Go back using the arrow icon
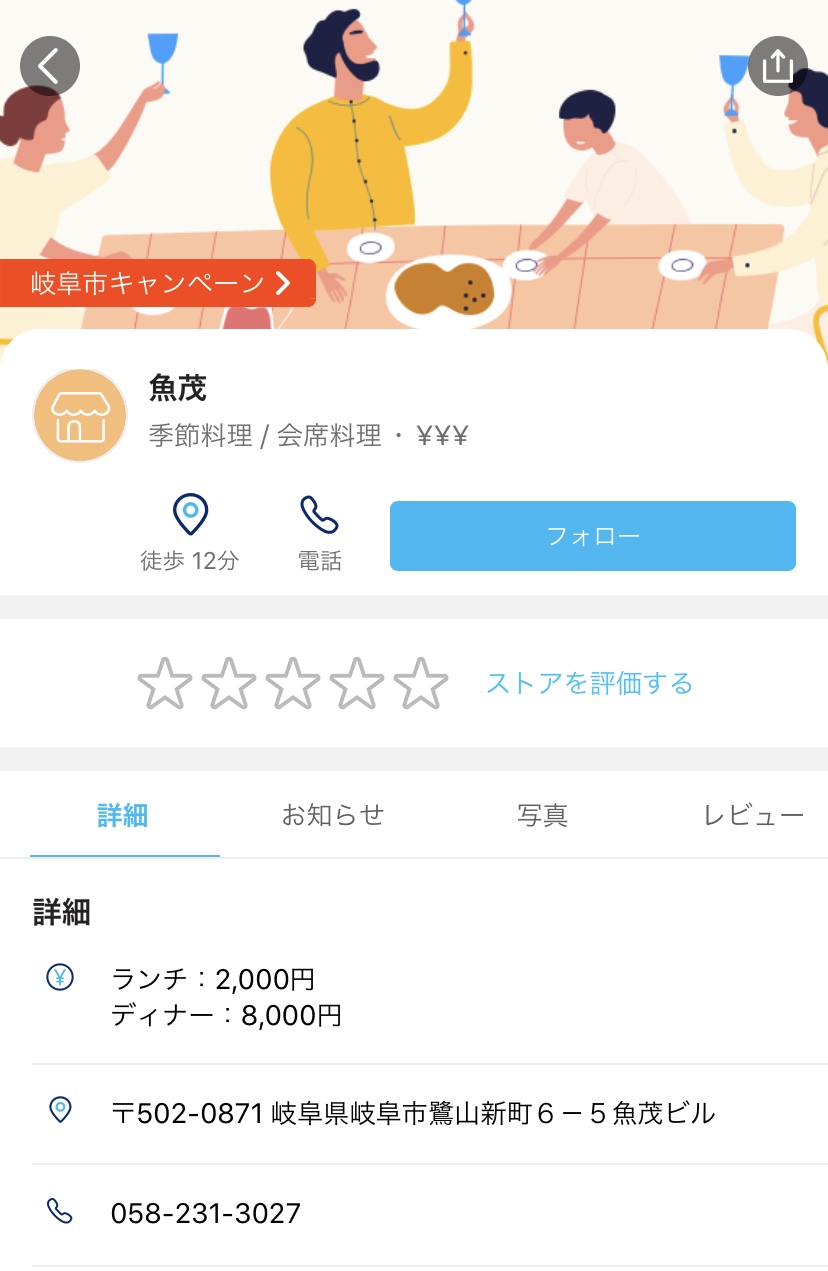828x1271 pixels. (49, 66)
